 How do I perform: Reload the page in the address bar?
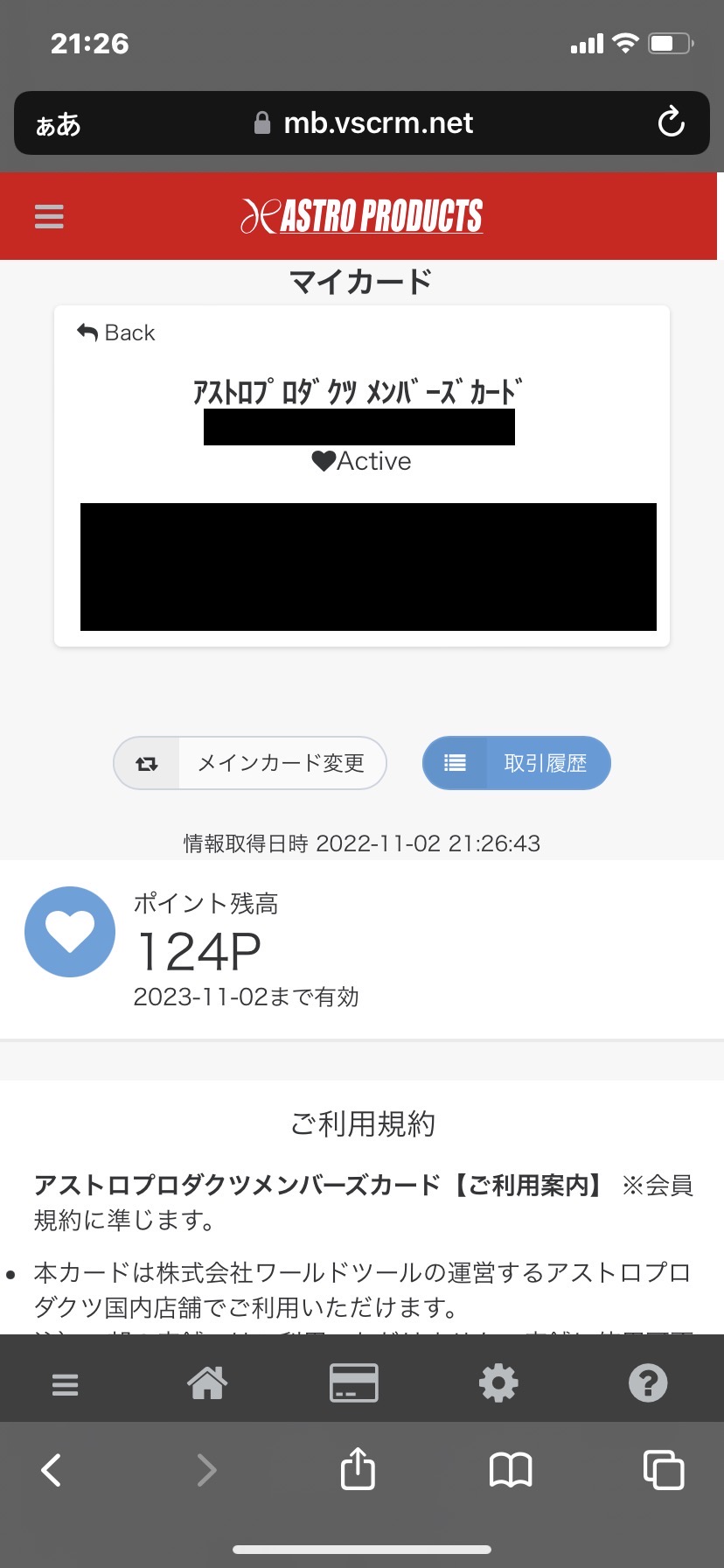coord(671,122)
